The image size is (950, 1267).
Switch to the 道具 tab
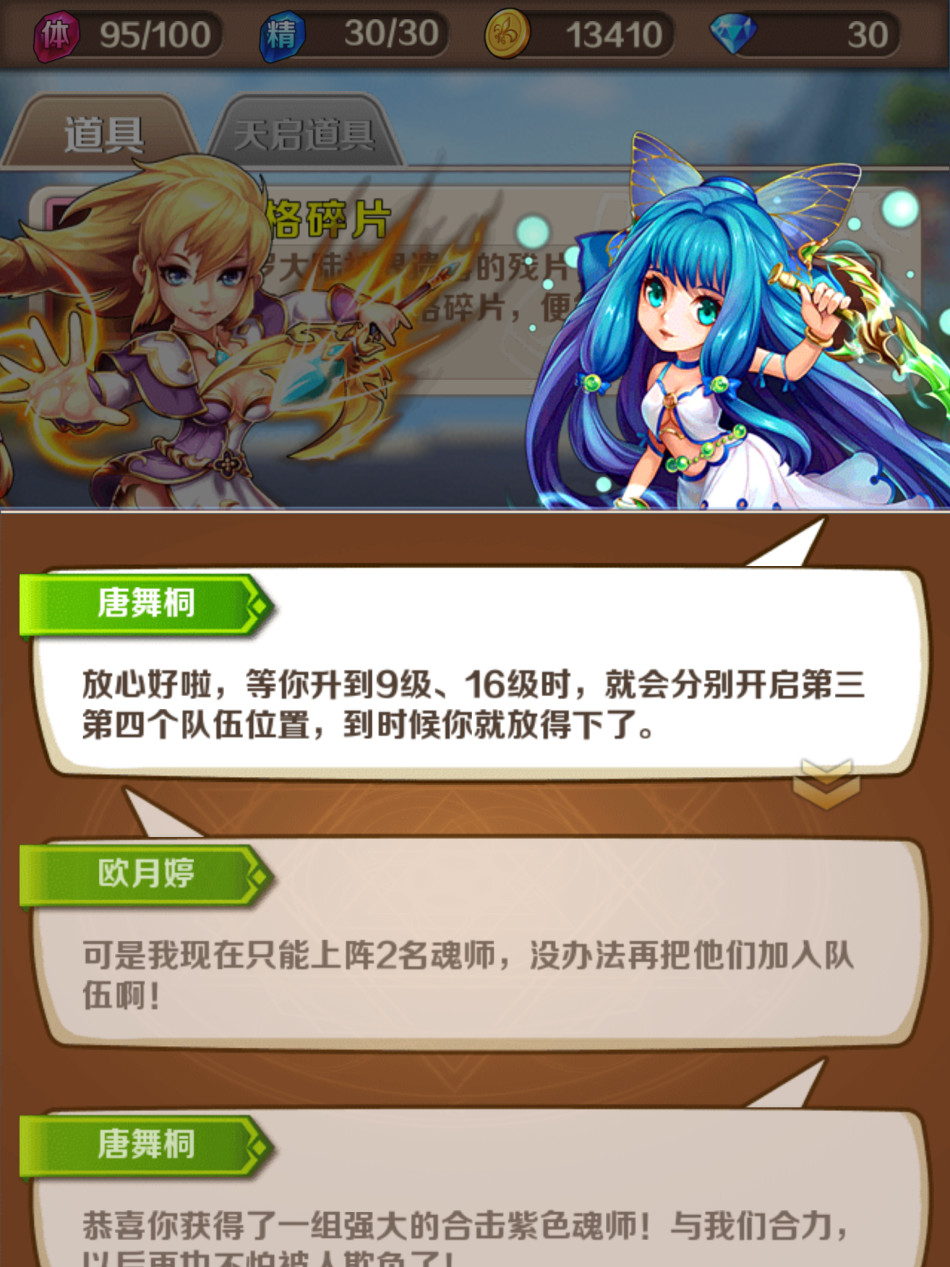103,134
